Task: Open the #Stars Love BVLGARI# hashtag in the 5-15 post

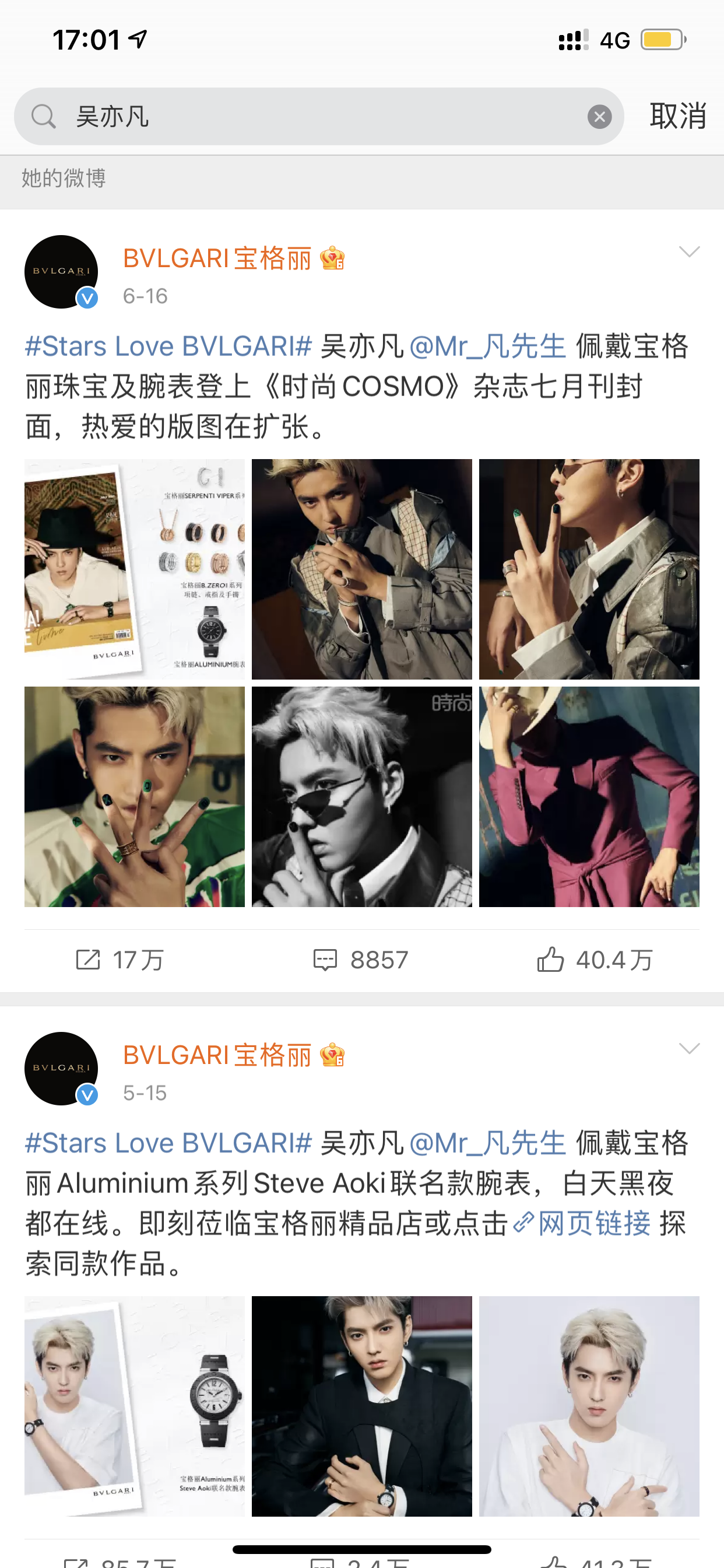Action: 168,1143
